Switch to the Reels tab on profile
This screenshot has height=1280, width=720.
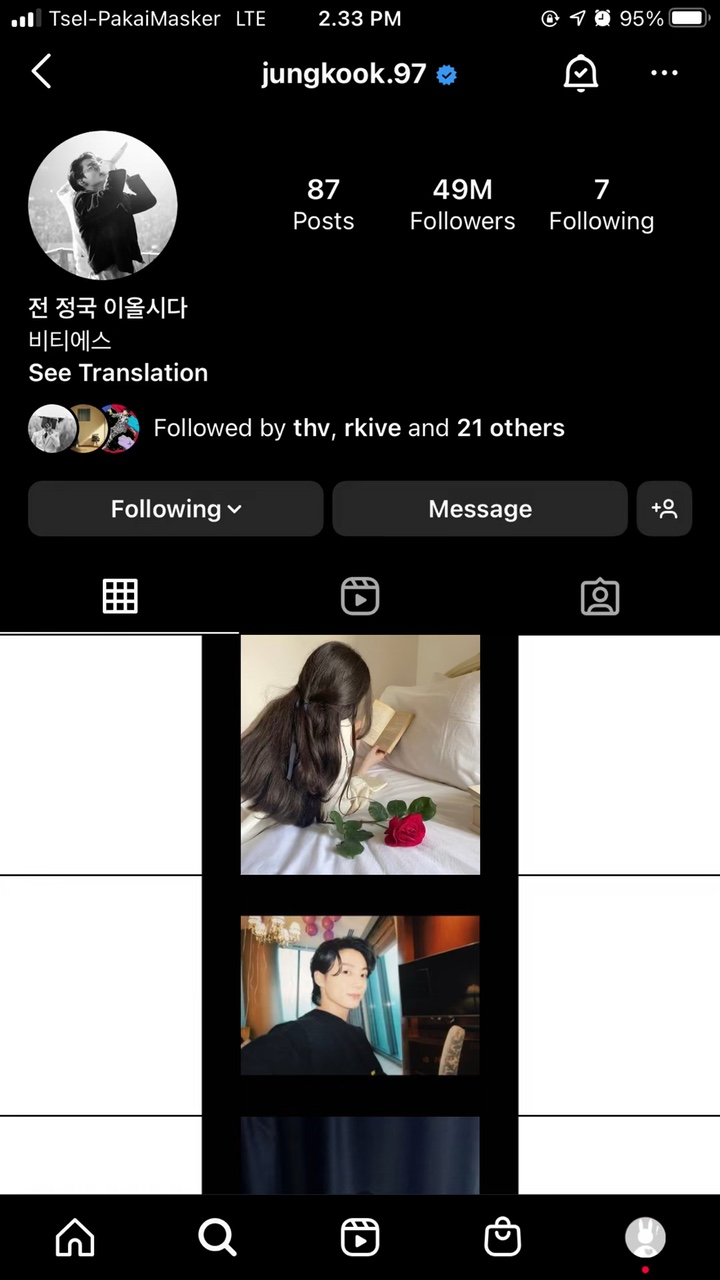pyautogui.click(x=360, y=597)
